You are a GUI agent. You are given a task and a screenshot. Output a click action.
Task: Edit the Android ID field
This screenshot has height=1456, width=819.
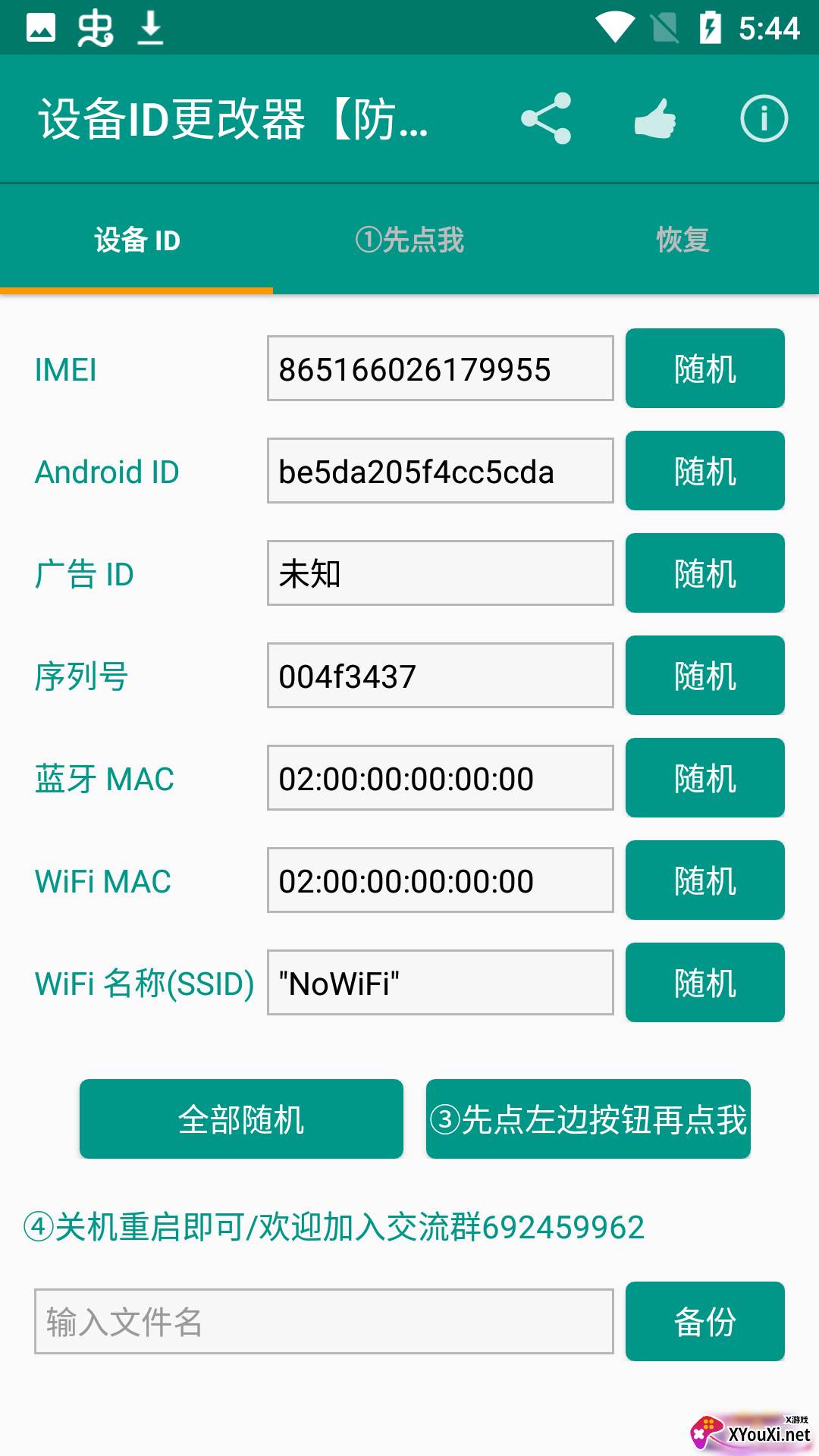(441, 471)
